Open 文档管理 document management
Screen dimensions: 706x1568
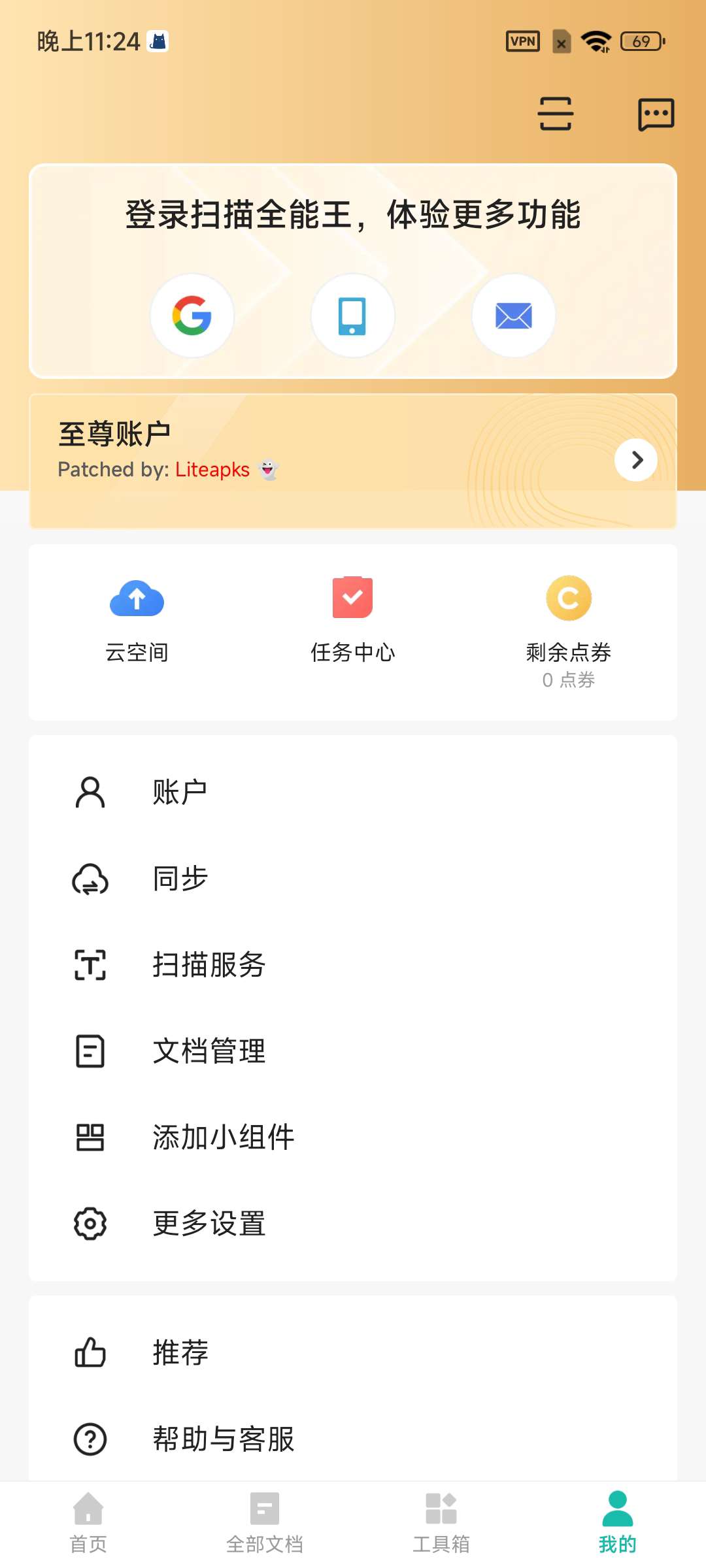coord(353,1051)
